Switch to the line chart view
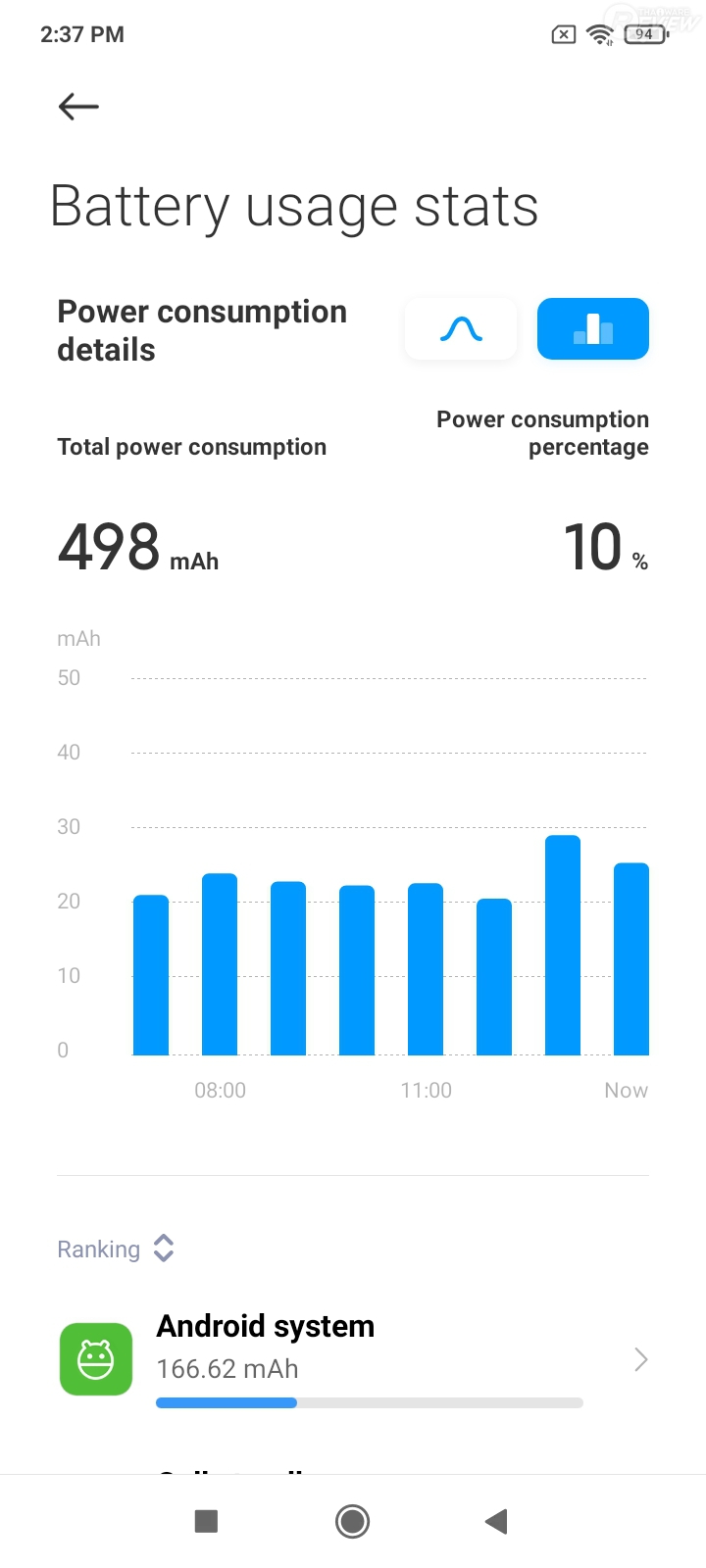706x1568 pixels. [461, 329]
